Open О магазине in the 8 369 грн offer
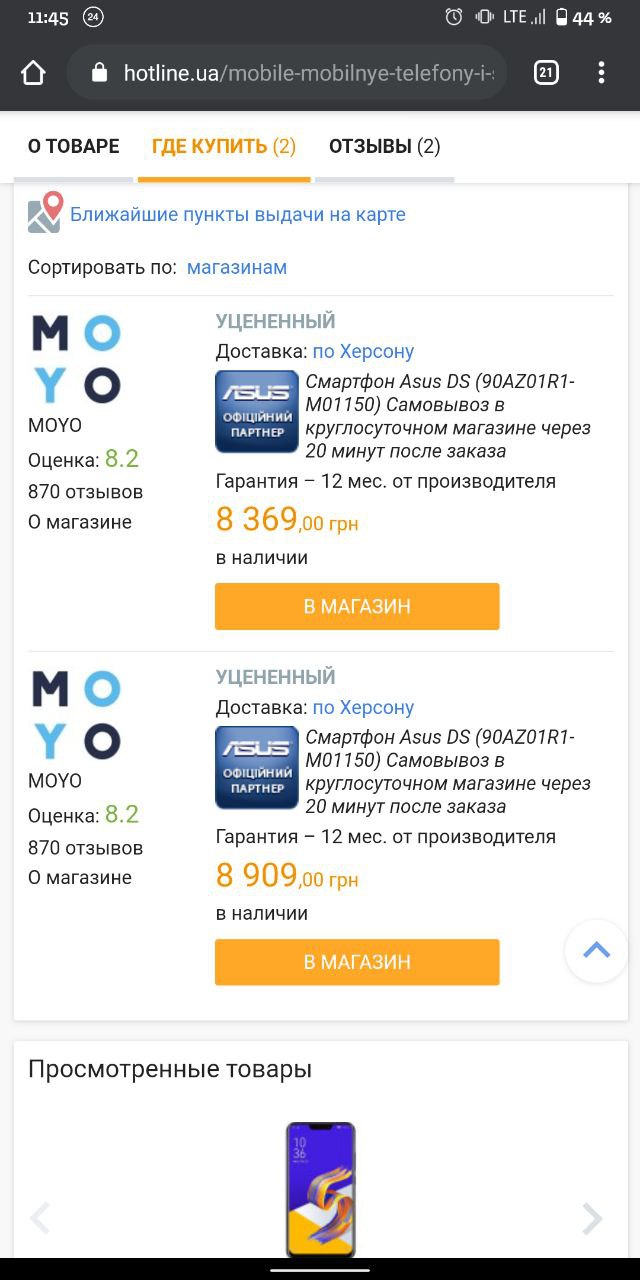The image size is (640, 1280). tap(80, 522)
